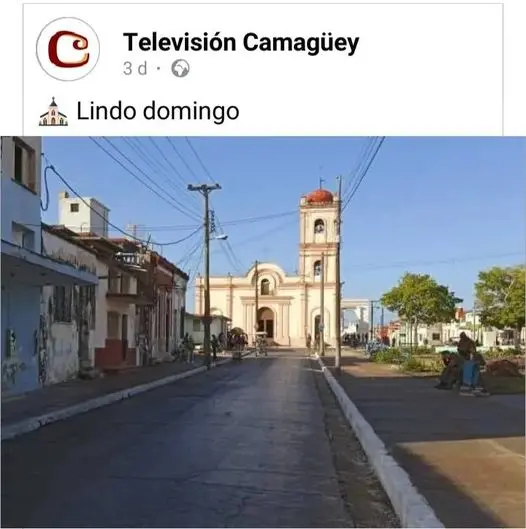The width and height of the screenshot is (526, 529).
Task: Open the Televisión Camagüey page name
Action: pos(241,43)
